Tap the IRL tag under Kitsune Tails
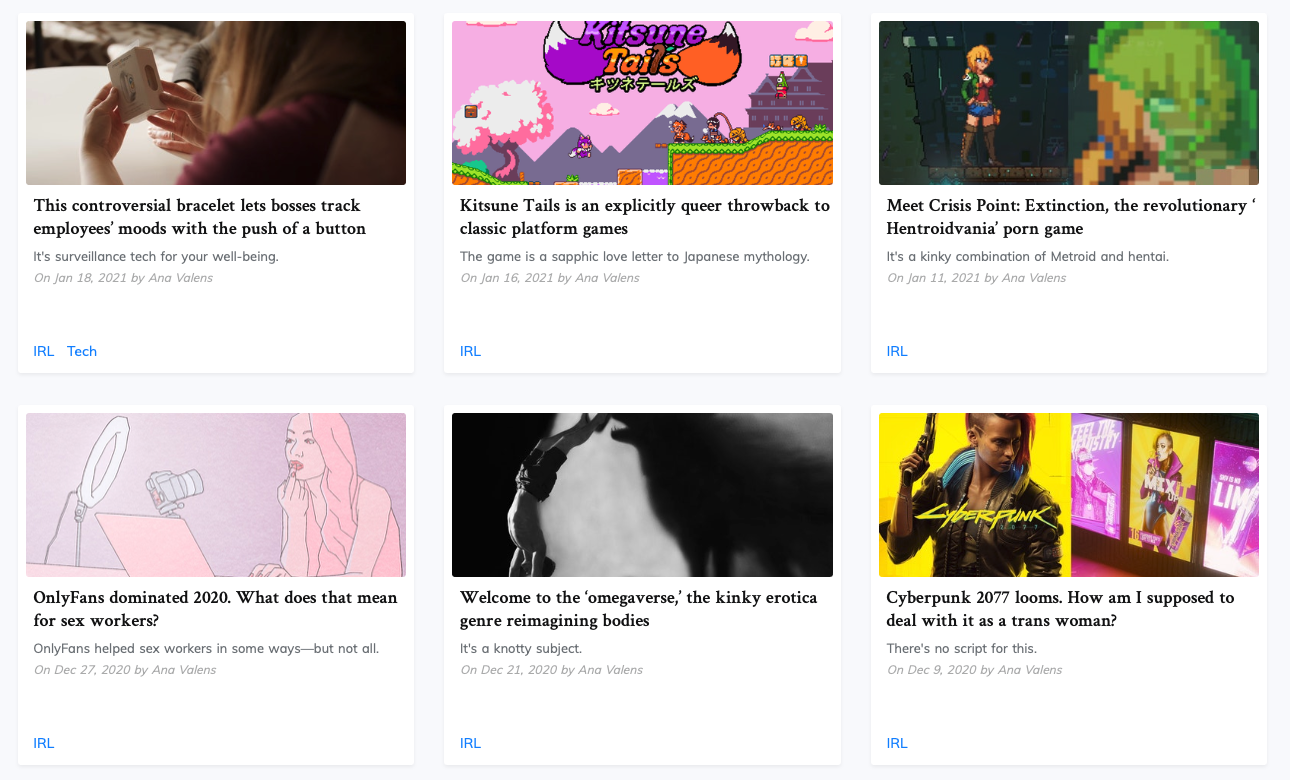1290x780 pixels. 470,351
